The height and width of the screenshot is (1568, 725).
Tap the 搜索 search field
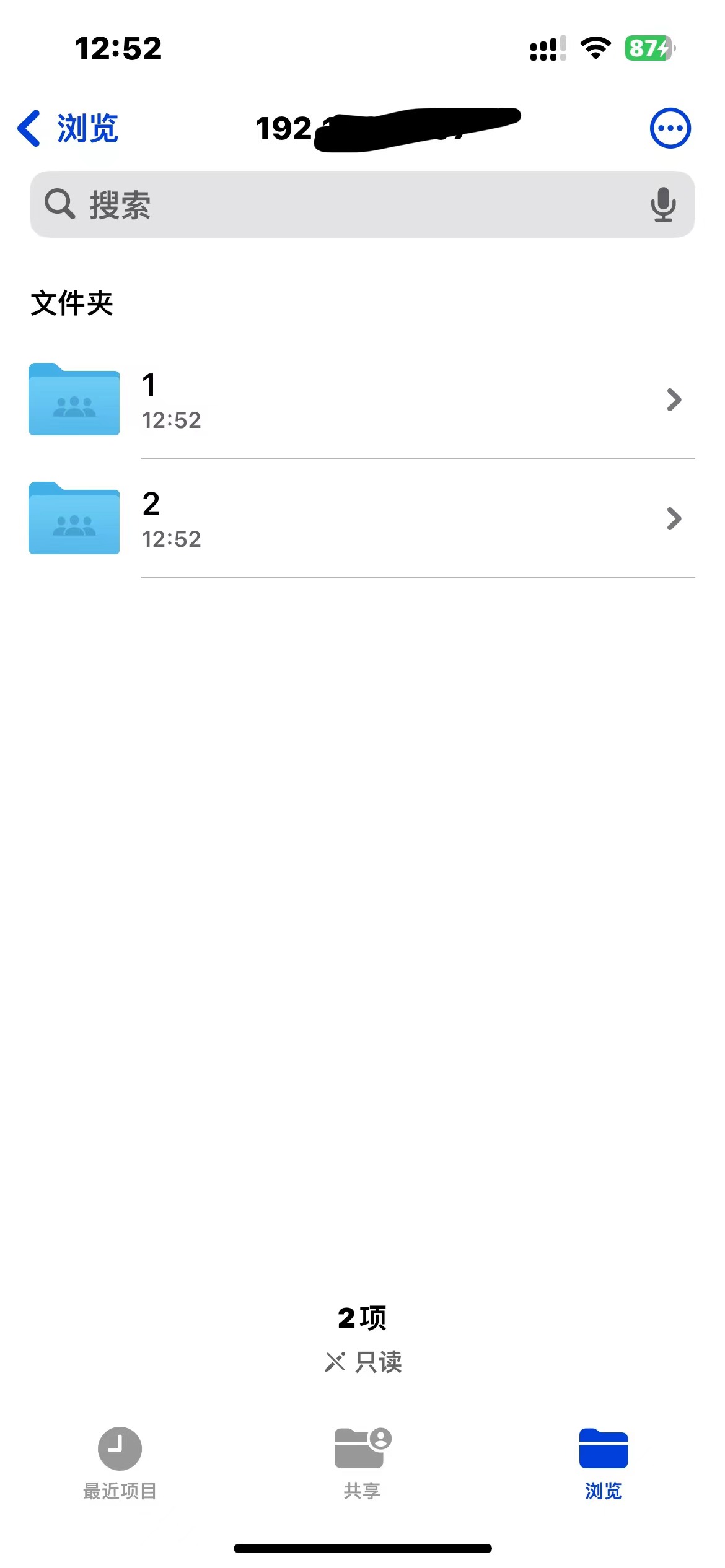click(x=347, y=204)
